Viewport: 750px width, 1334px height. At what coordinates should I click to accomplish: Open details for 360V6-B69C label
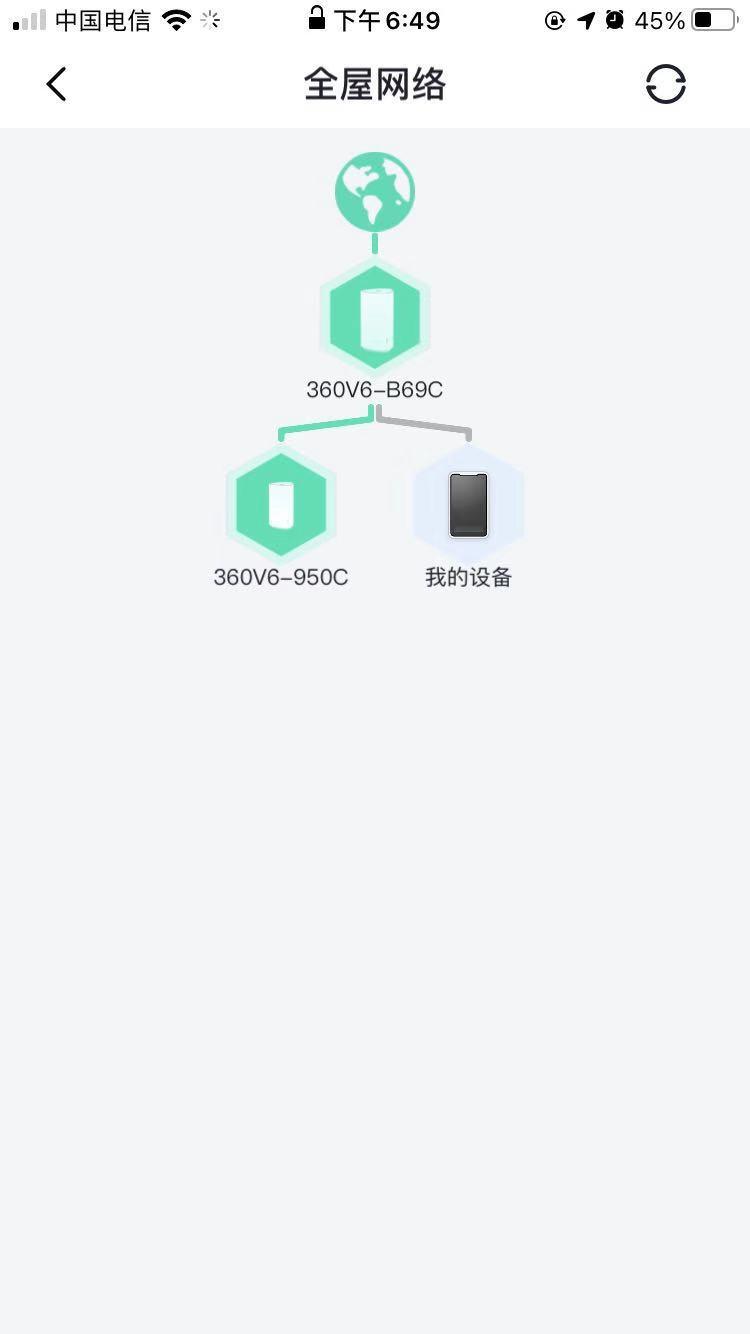374,390
